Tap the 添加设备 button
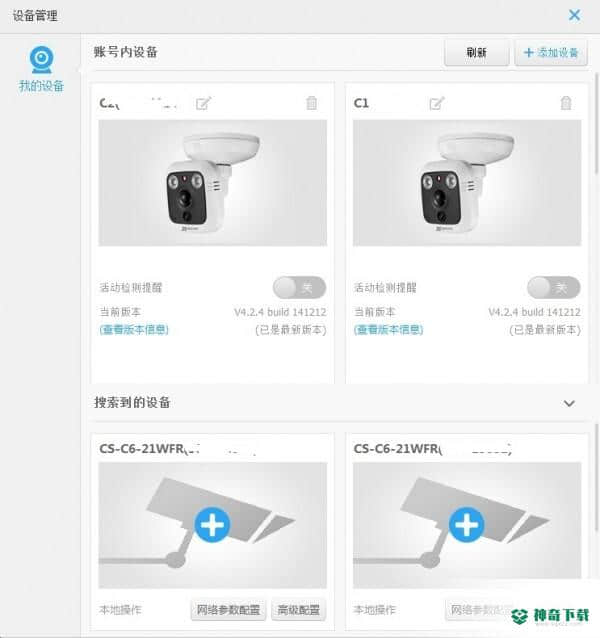Viewport: 600px width, 638px height. click(x=551, y=53)
